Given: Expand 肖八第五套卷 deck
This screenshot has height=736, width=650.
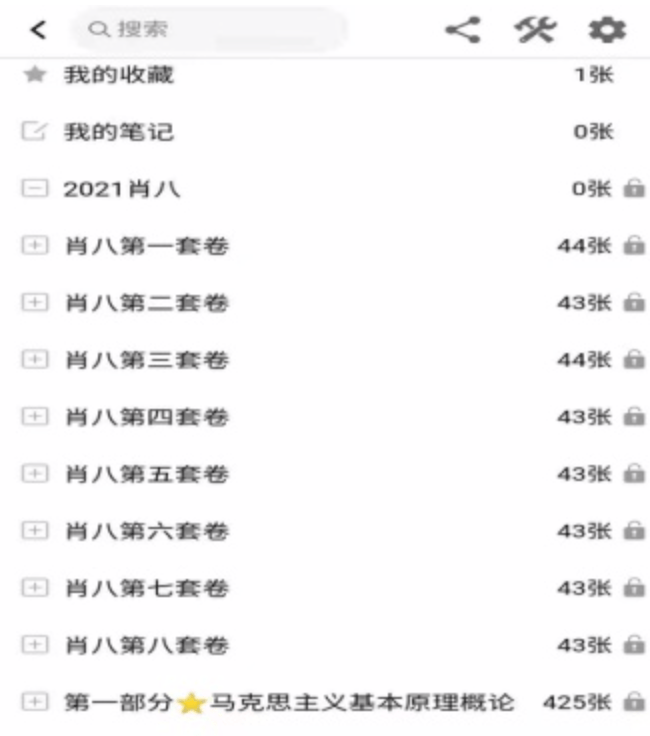Looking at the screenshot, I should point(34,474).
